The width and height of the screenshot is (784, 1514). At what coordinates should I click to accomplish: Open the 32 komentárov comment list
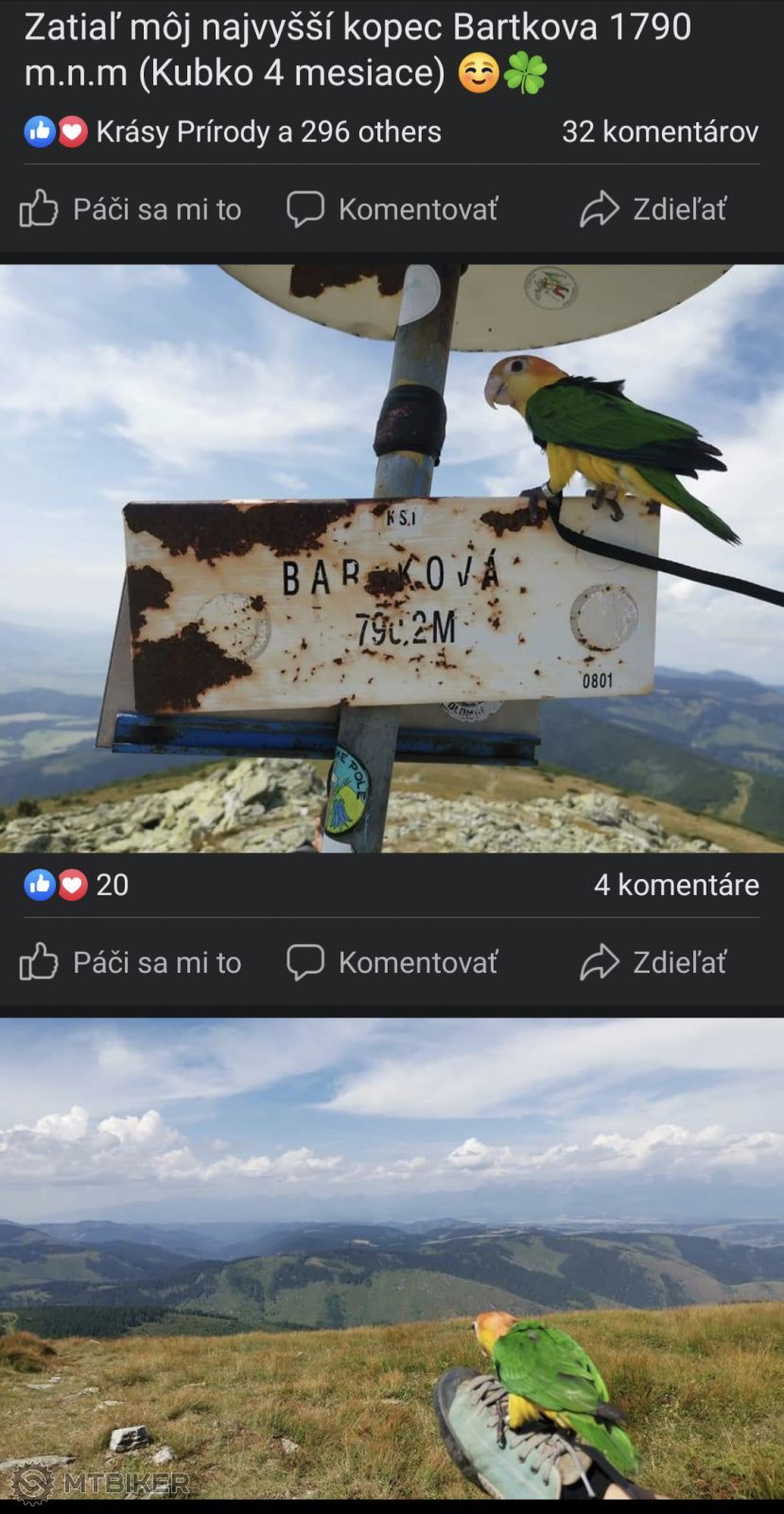click(660, 132)
